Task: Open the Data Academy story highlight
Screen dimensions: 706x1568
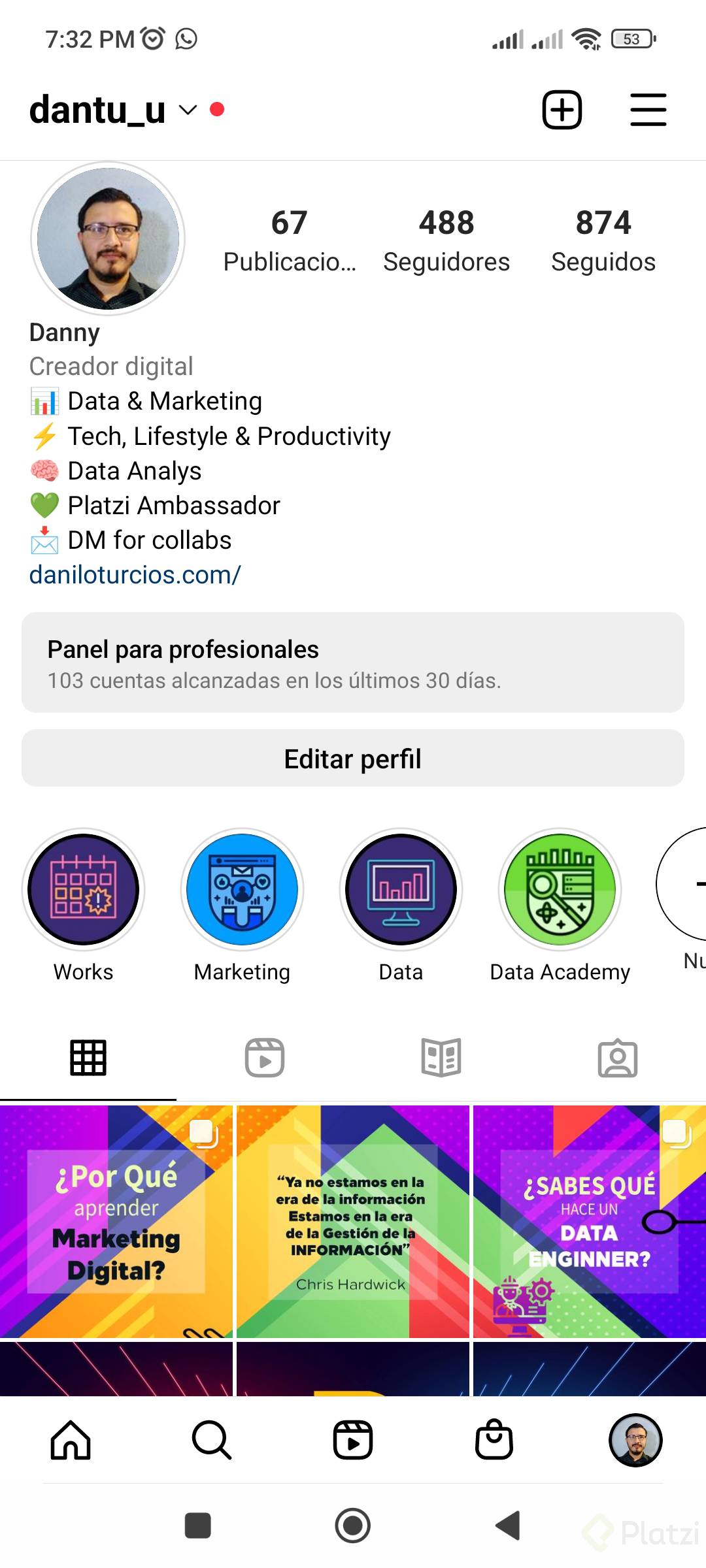Action: pyautogui.click(x=560, y=890)
